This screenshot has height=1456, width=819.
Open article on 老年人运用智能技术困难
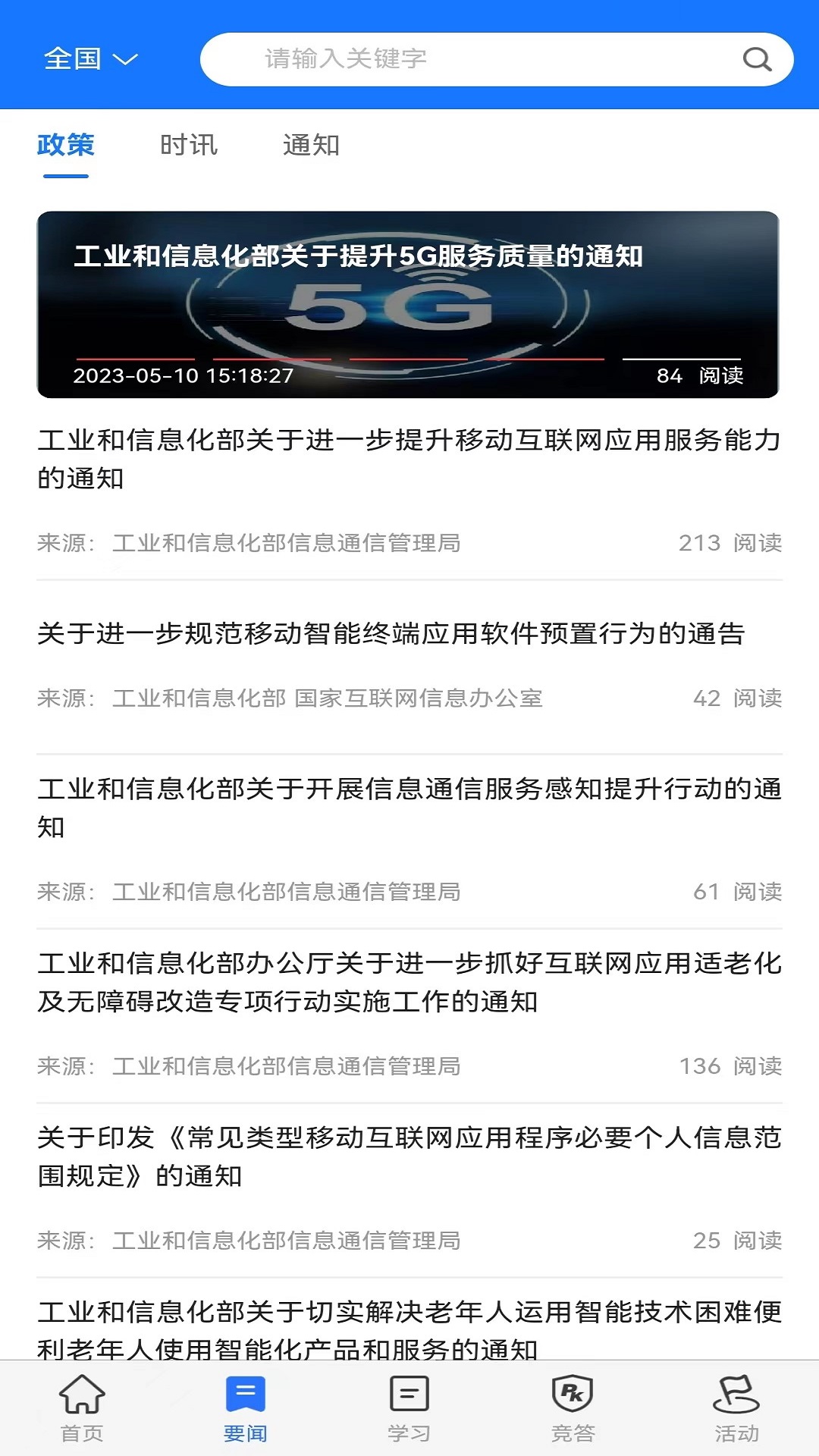pos(408,1329)
